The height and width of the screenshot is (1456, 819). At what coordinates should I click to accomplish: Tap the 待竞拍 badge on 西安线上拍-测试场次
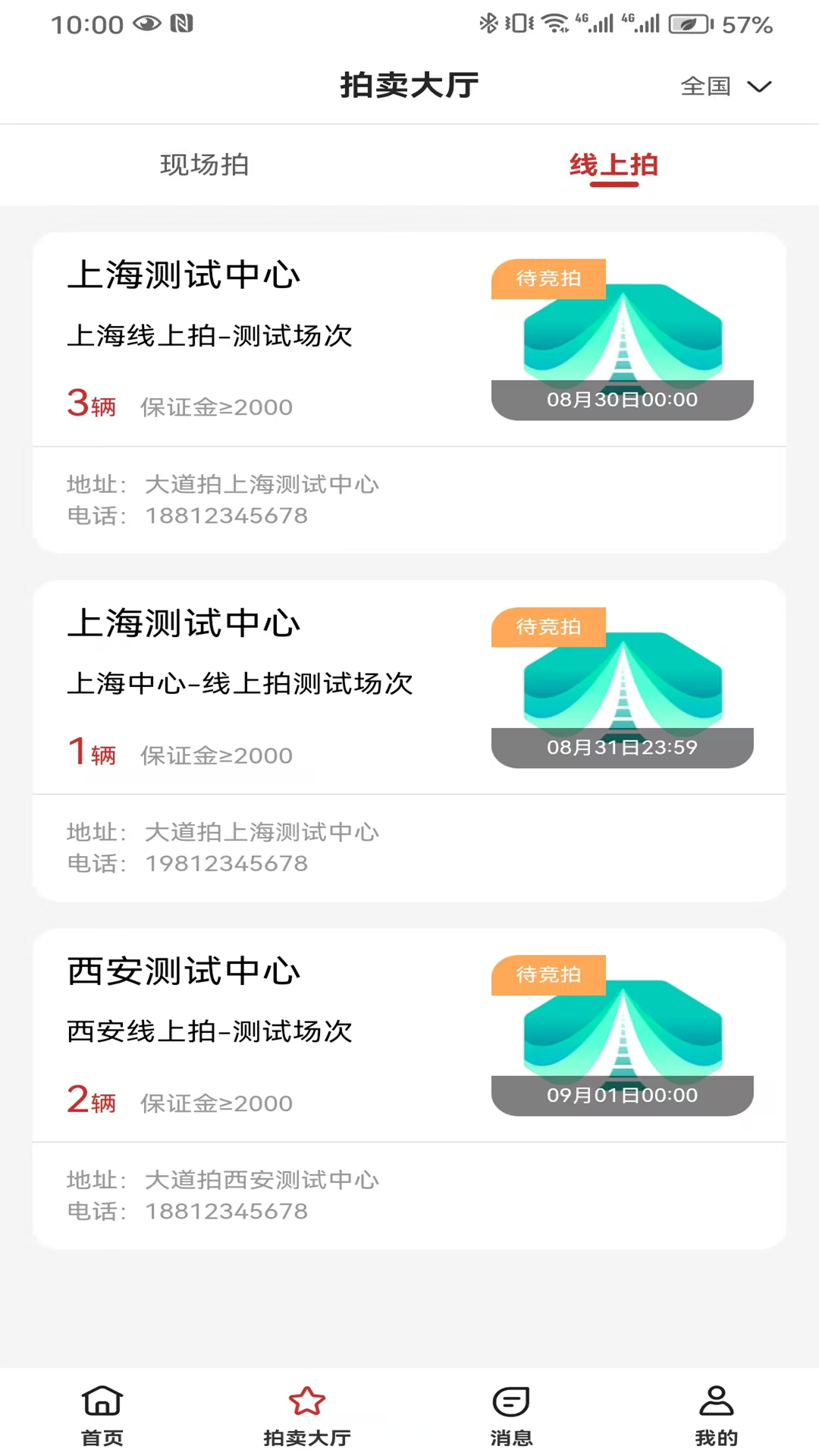coord(548,976)
